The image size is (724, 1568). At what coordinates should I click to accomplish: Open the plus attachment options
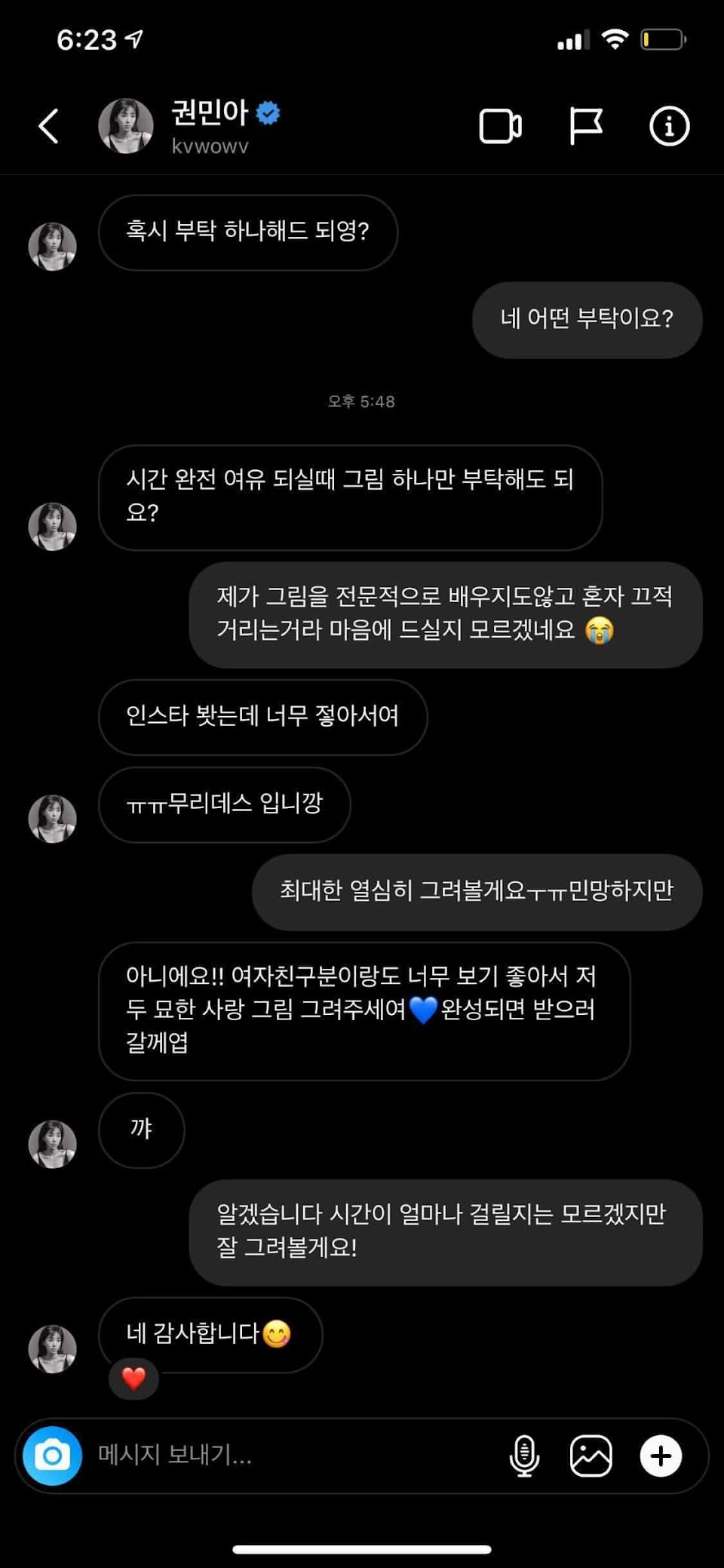pos(661,1456)
